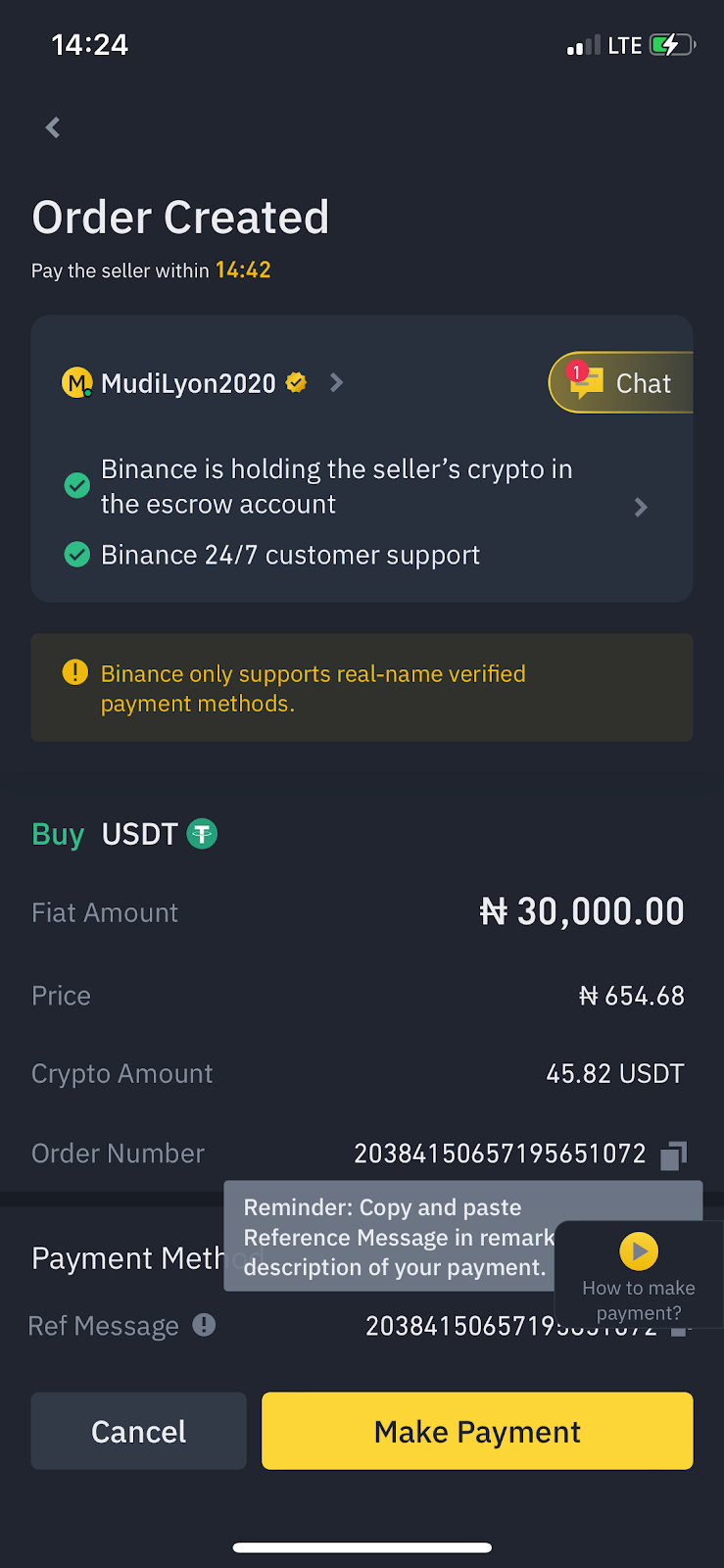Screen dimensions: 724x1568
Task: Select the Buy label above USDT
Action: [x=58, y=834]
